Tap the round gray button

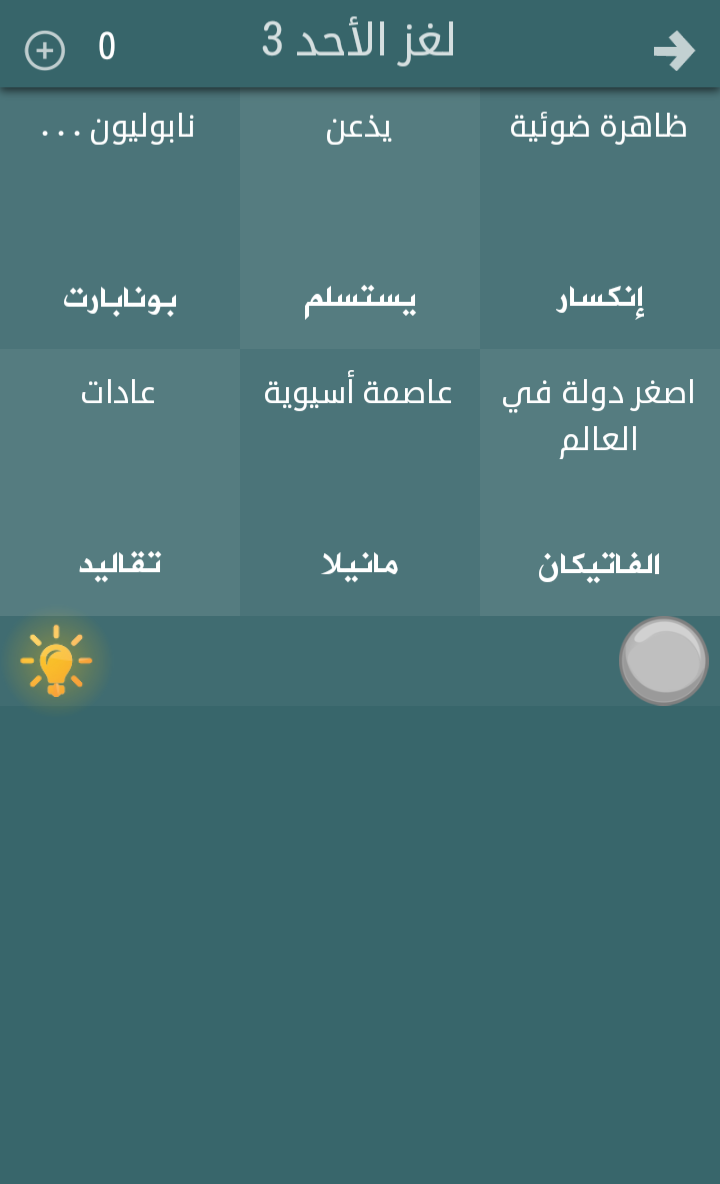tap(663, 661)
